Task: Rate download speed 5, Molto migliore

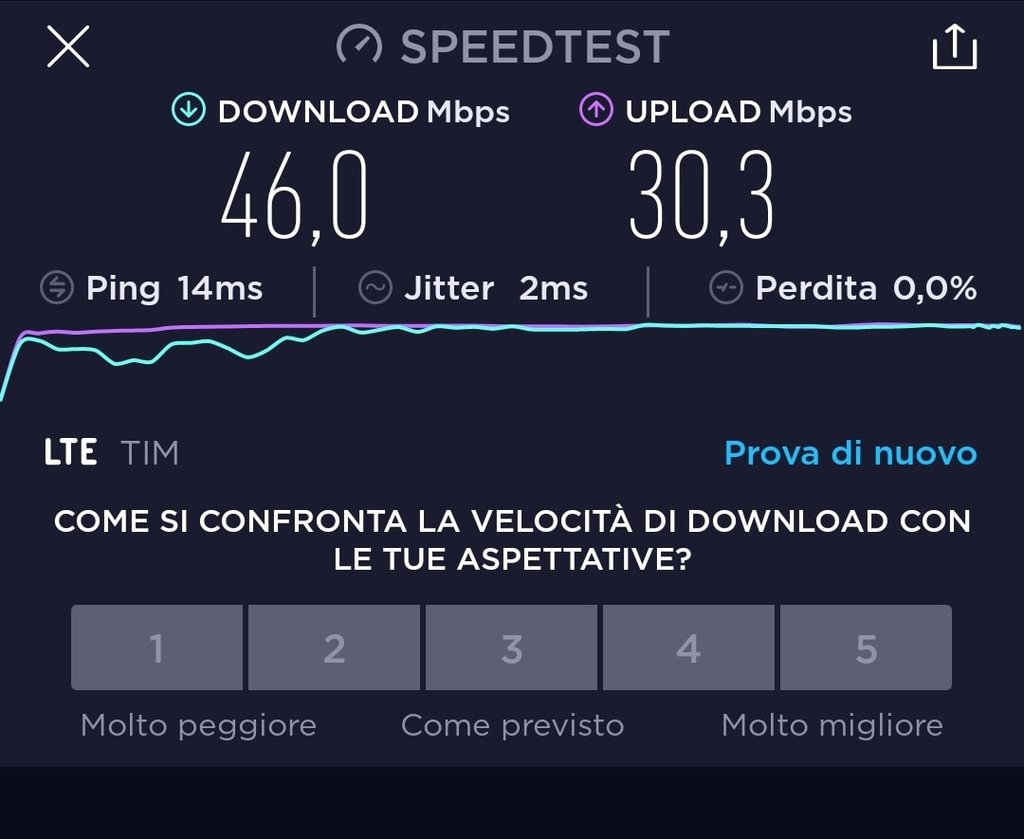Action: (866, 648)
